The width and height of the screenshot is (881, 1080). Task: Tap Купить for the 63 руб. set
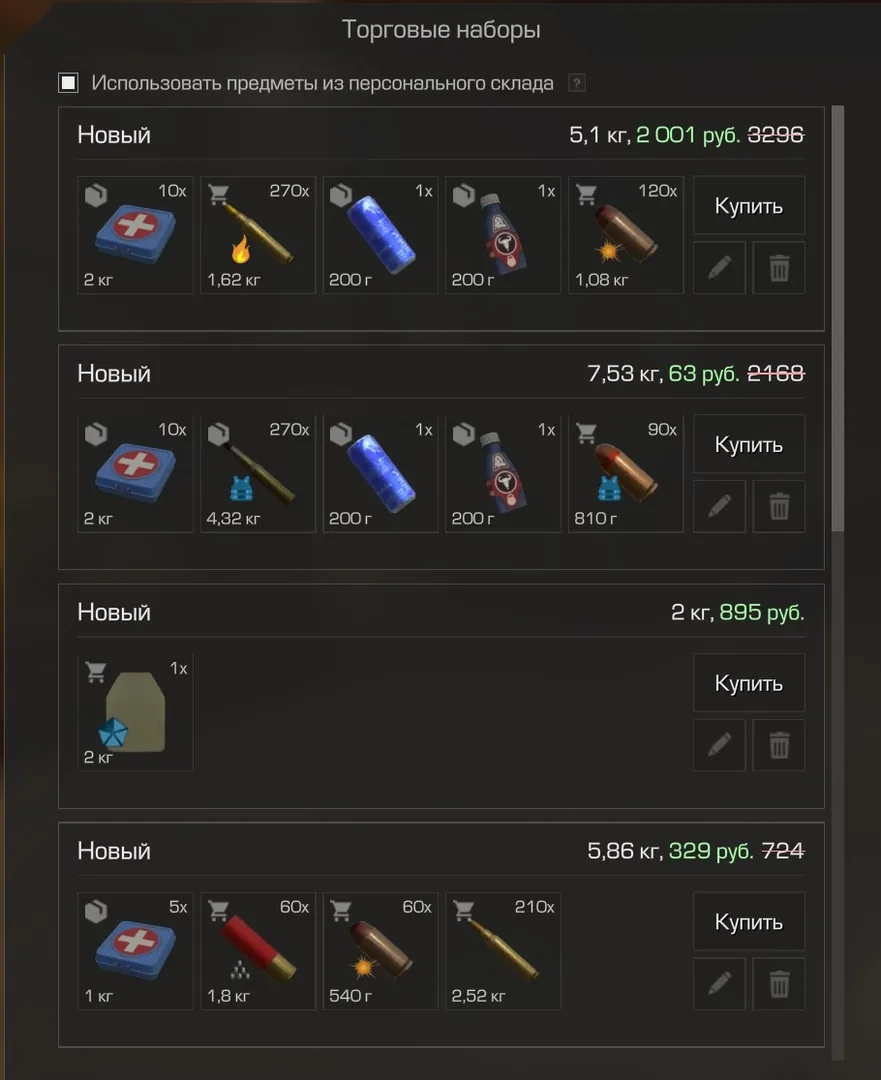(749, 444)
